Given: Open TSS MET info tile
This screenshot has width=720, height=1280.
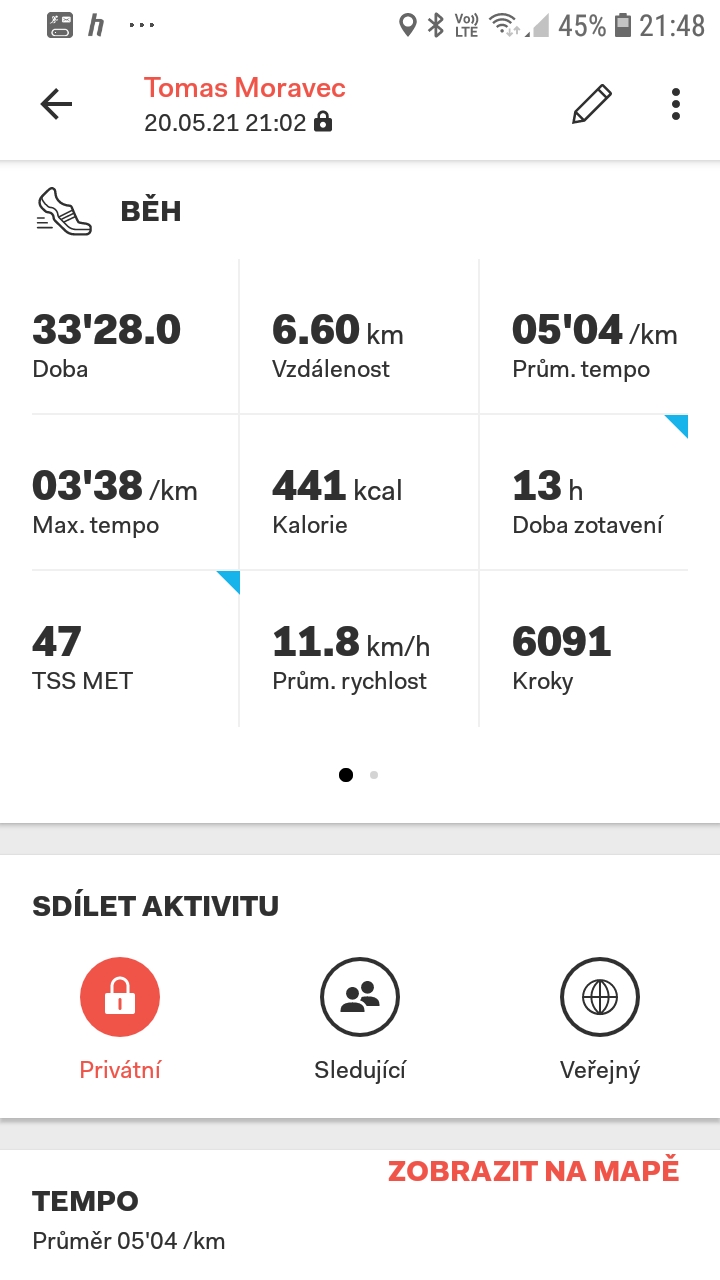Looking at the screenshot, I should 135,648.
